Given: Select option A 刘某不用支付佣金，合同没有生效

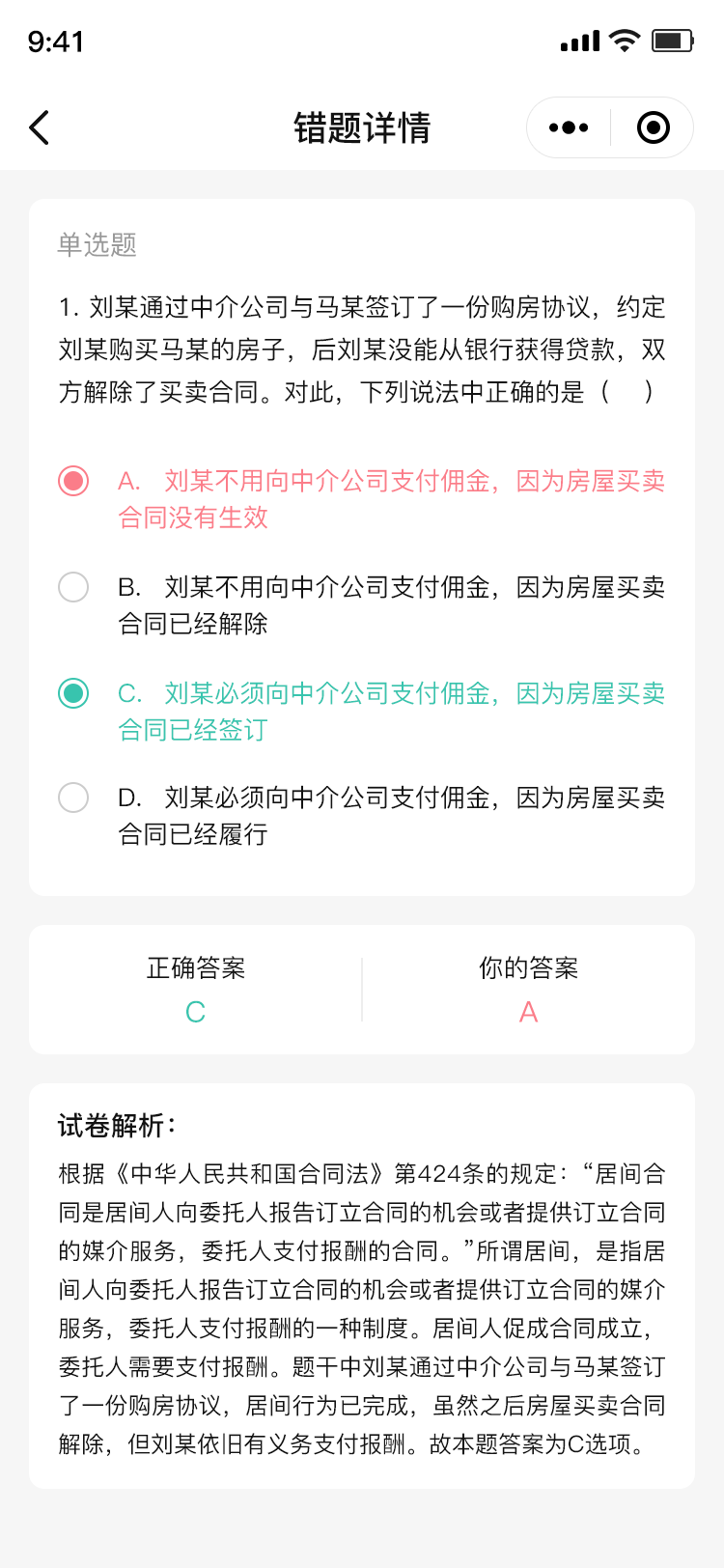Looking at the screenshot, I should (x=73, y=481).
